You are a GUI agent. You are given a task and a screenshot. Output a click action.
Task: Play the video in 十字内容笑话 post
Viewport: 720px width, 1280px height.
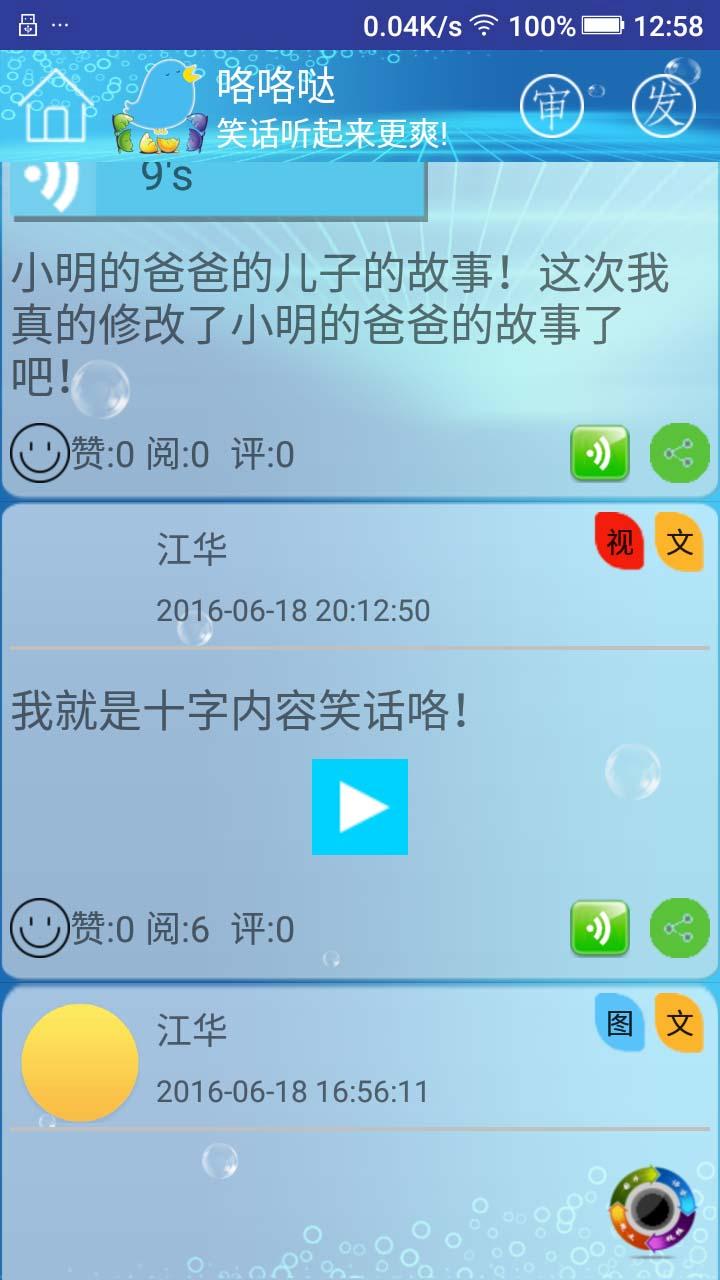360,806
